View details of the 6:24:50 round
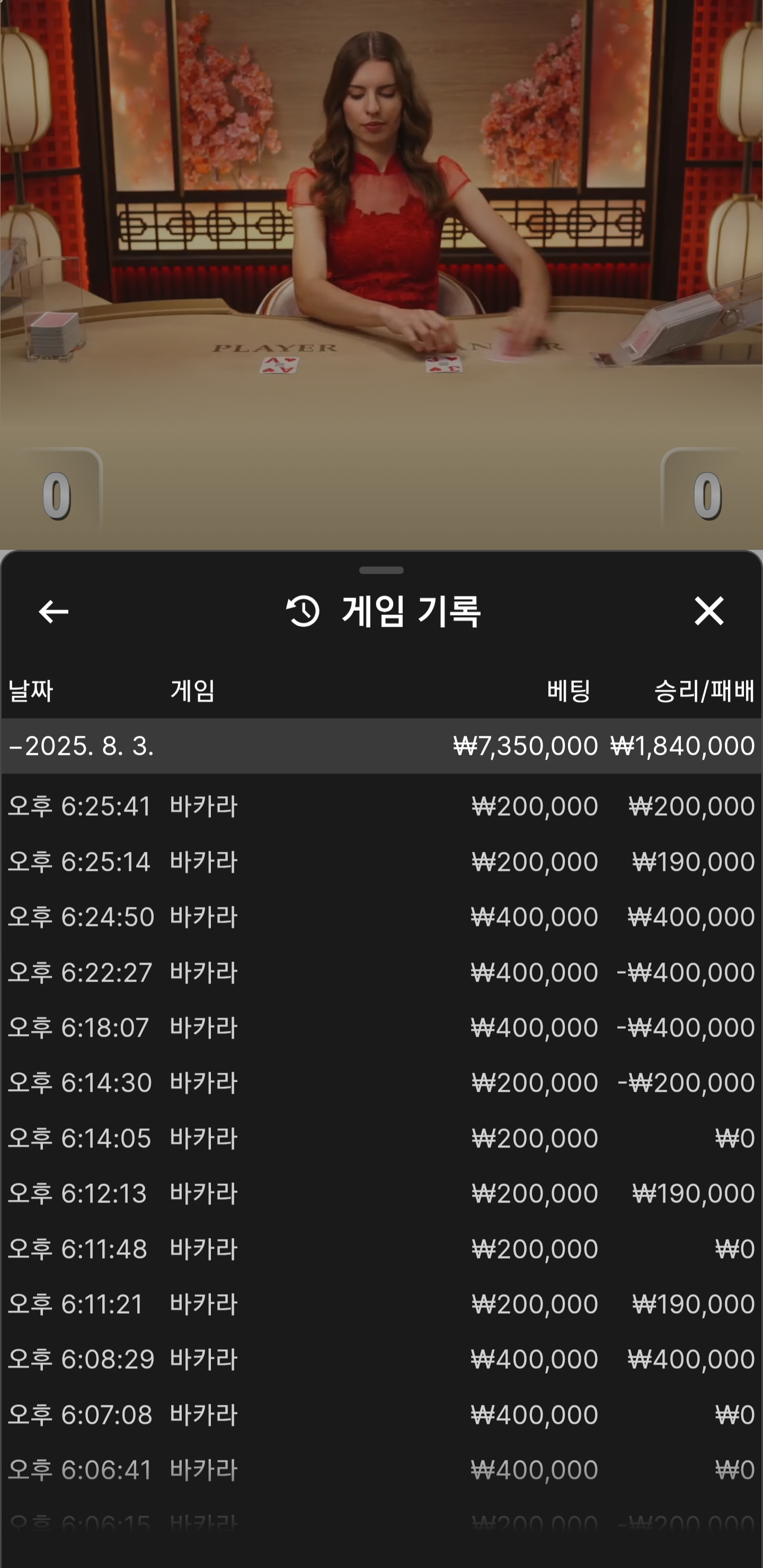The width and height of the screenshot is (763, 1568). [381, 916]
